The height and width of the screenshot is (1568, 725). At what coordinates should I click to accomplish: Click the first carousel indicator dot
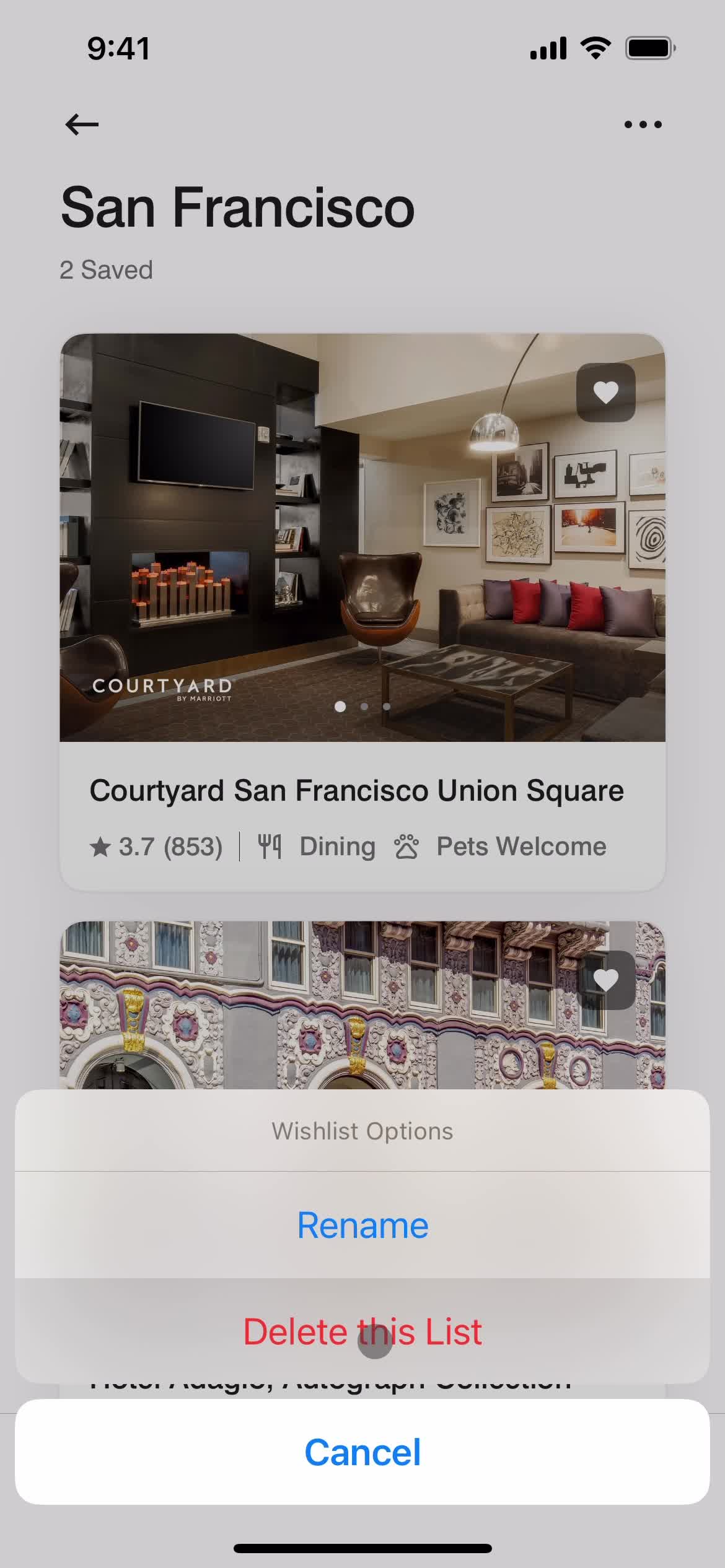pyautogui.click(x=340, y=706)
